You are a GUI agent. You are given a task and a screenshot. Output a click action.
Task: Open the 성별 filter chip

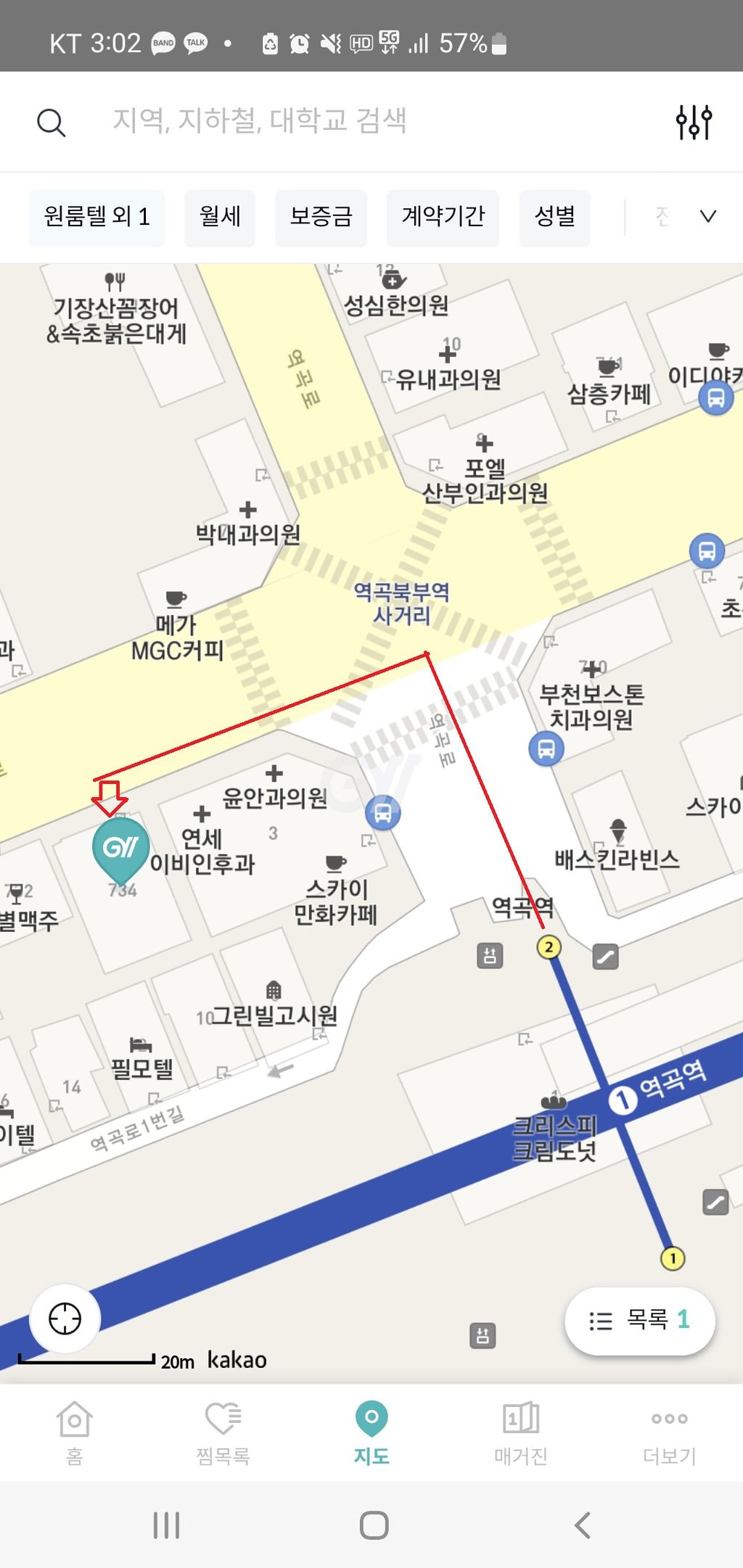(554, 217)
